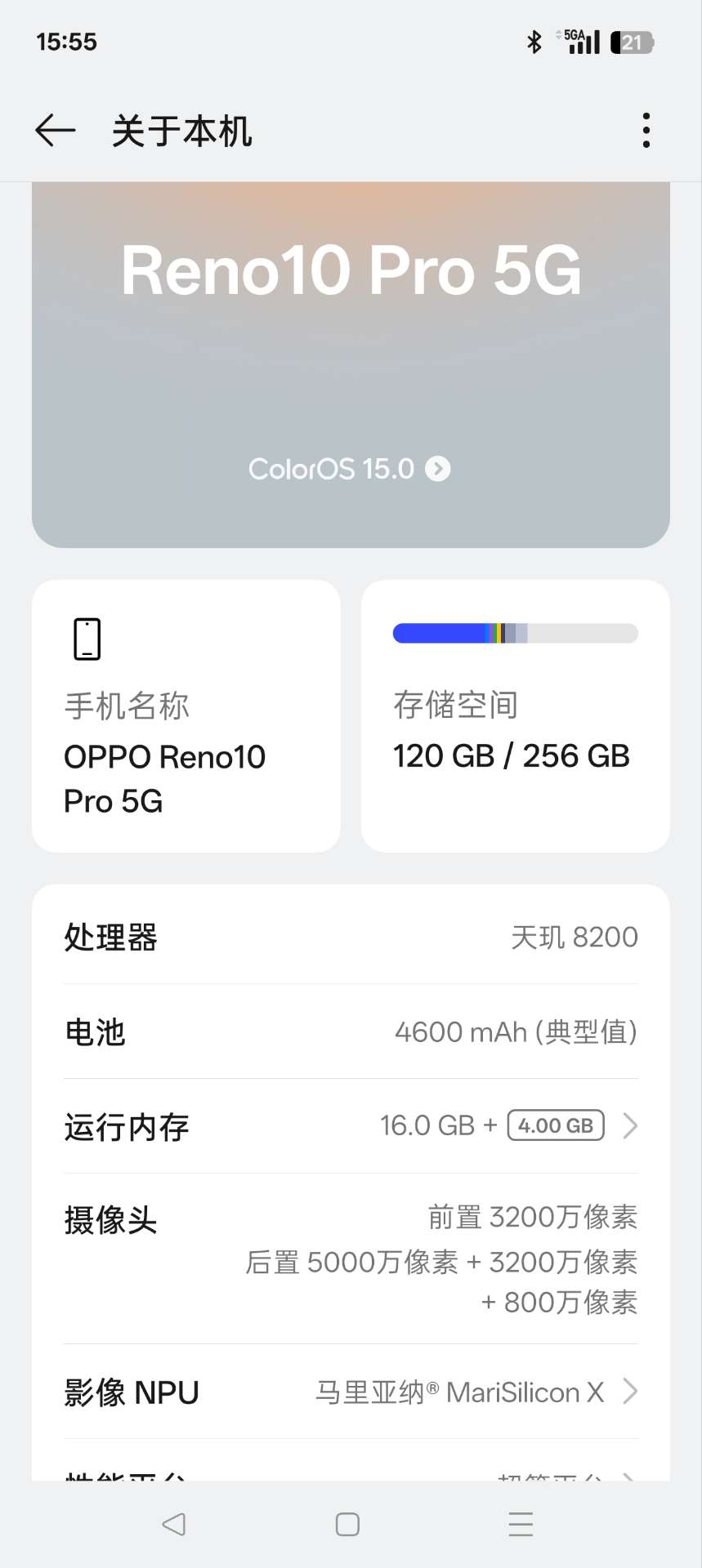This screenshot has width=702, height=1568.
Task: Open the 存储空间 storage card
Action: (x=515, y=716)
